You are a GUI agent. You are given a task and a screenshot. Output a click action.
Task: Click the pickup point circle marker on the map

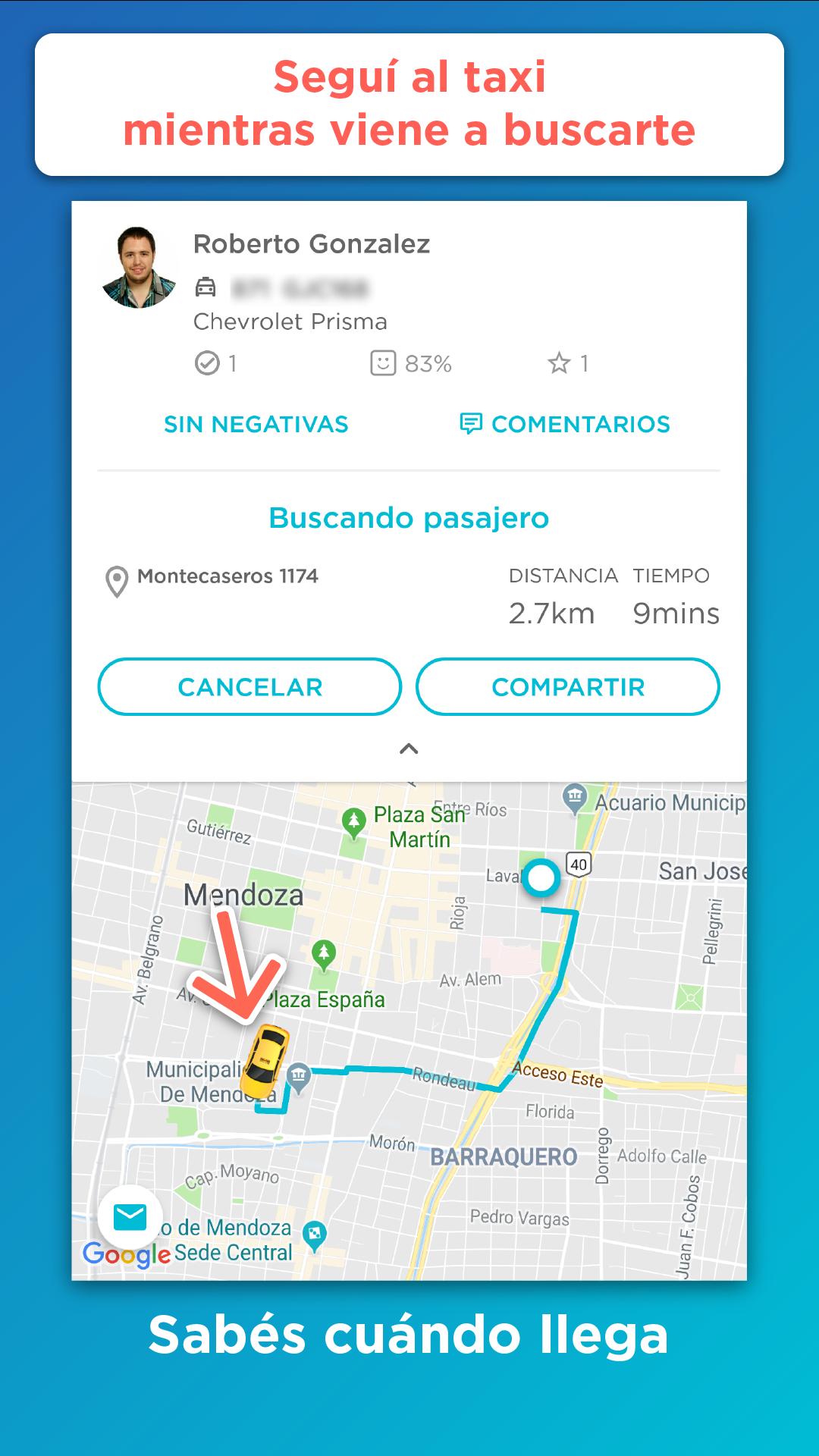click(x=541, y=880)
